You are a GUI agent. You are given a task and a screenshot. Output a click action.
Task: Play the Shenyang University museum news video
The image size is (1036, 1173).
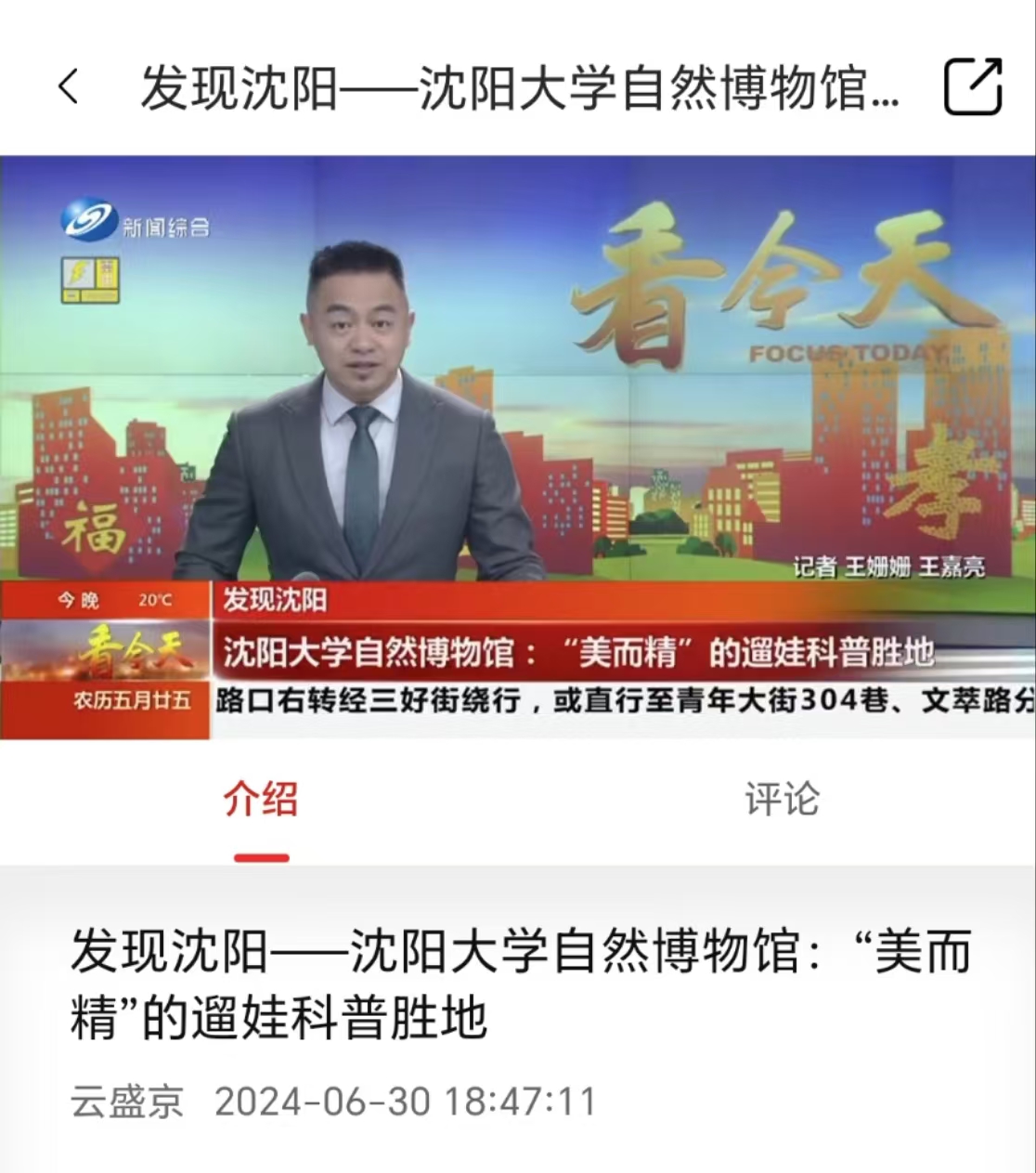(518, 446)
